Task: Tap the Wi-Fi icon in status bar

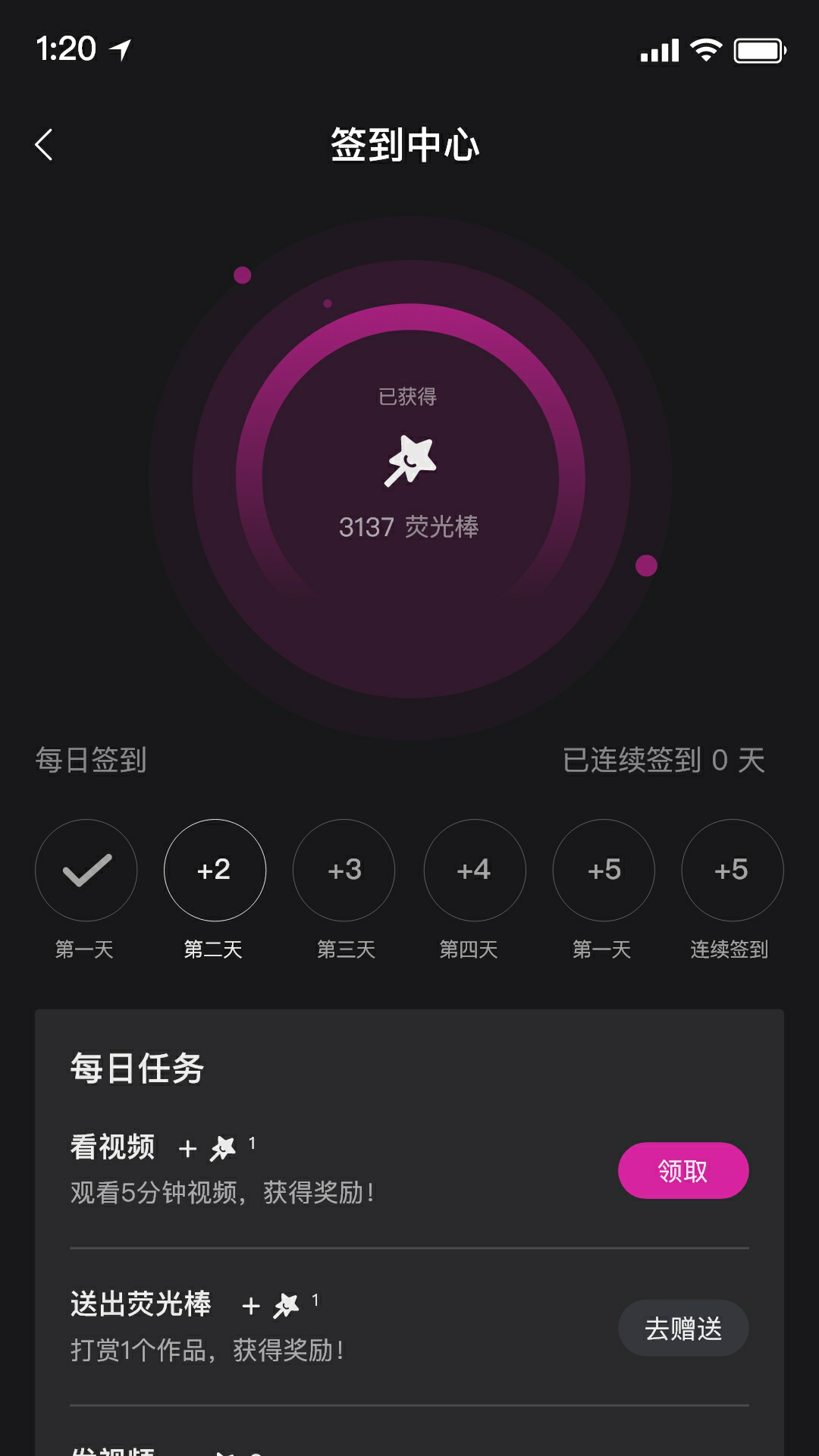Action: point(704,48)
